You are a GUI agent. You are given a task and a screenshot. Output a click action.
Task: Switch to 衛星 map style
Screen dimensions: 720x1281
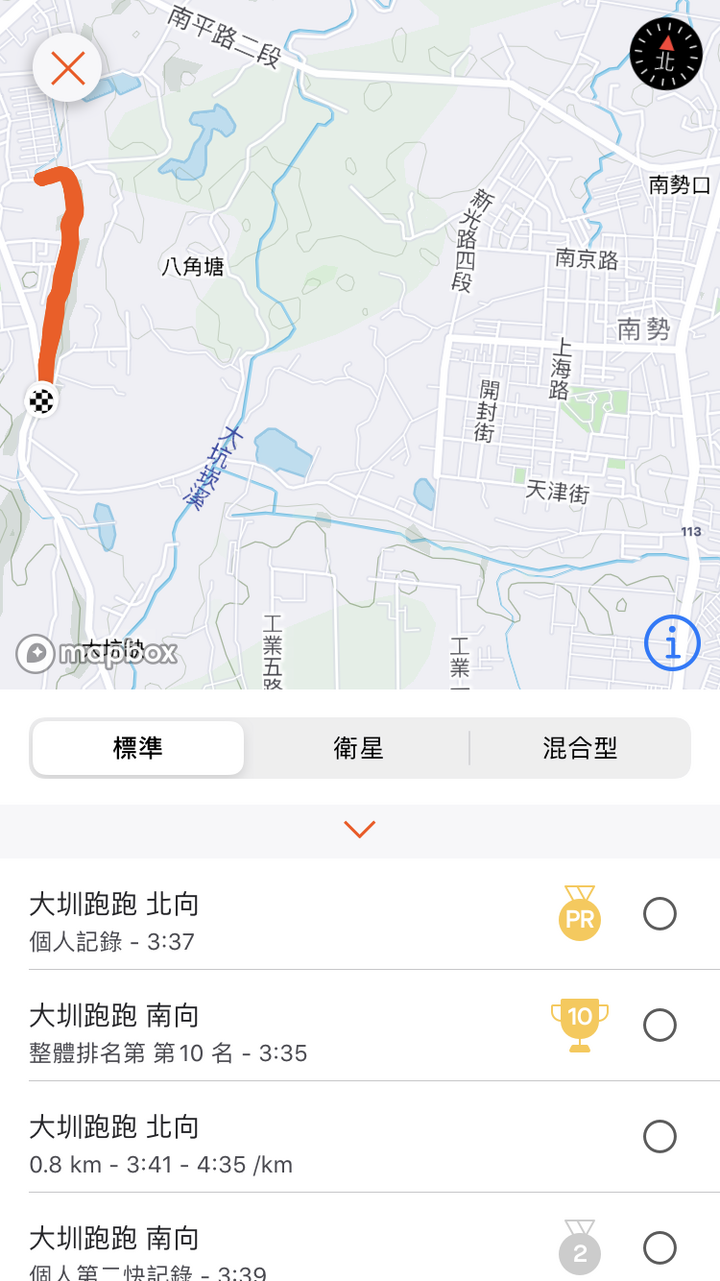[359, 748]
